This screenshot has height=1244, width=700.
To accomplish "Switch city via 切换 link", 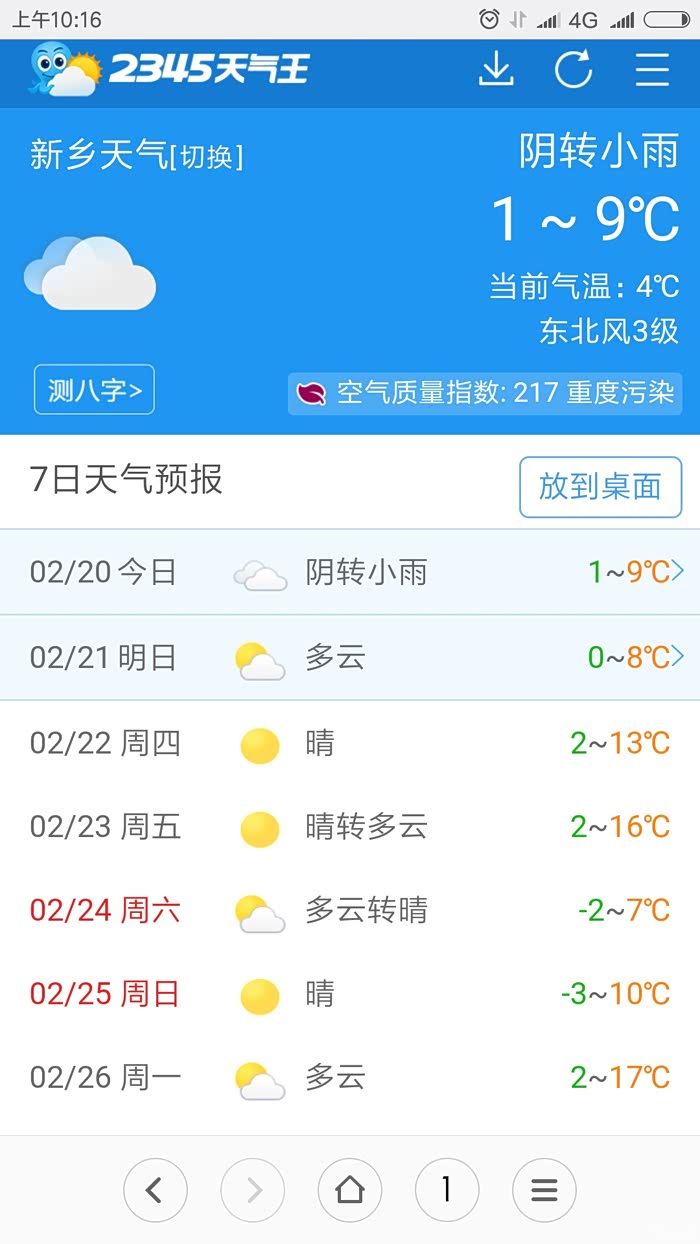I will (x=207, y=157).
